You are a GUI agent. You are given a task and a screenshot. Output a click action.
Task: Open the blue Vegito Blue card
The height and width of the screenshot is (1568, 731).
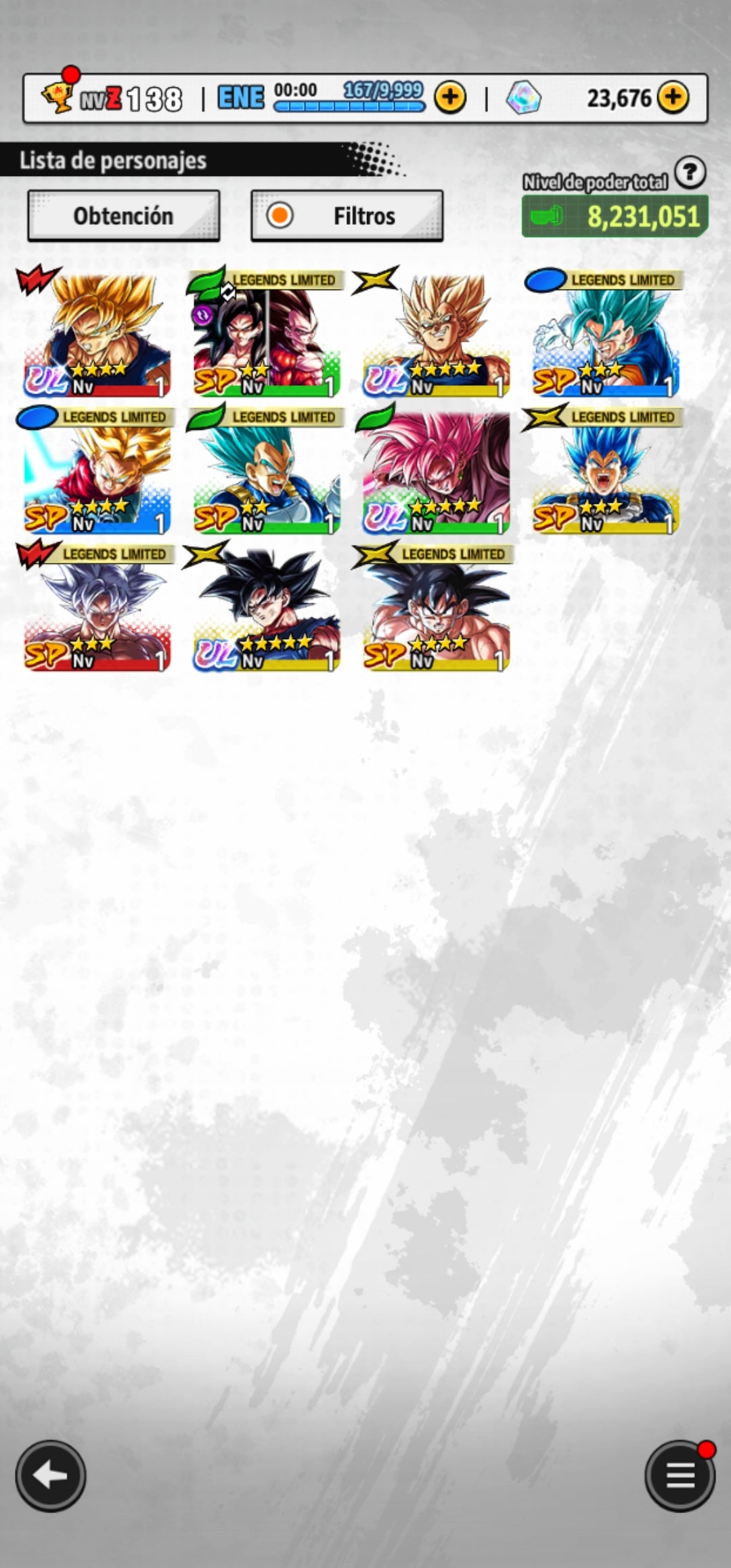point(605,335)
